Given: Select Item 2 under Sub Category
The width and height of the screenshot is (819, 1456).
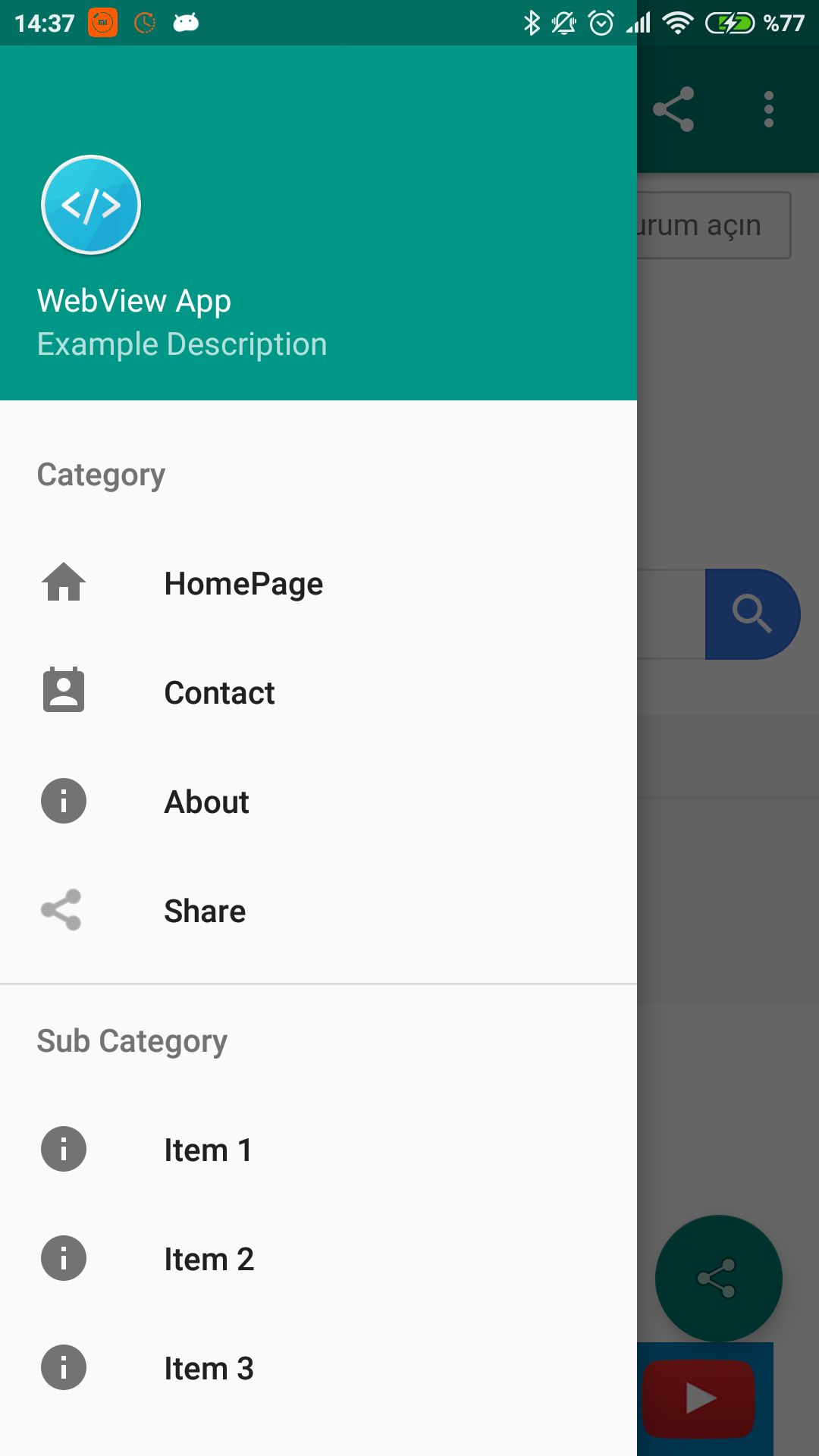Looking at the screenshot, I should click(x=209, y=1260).
